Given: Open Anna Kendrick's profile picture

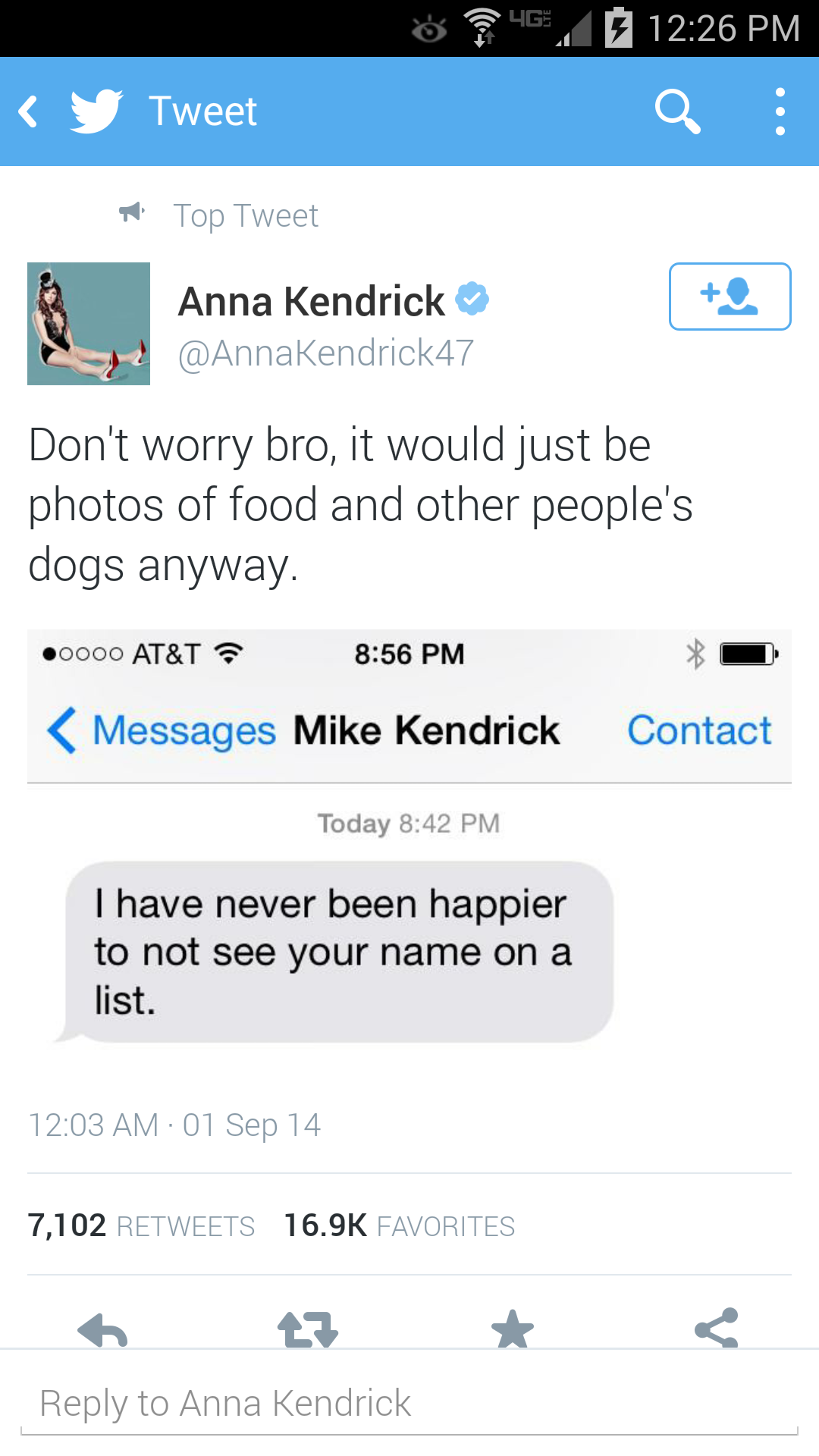Looking at the screenshot, I should tap(89, 324).
